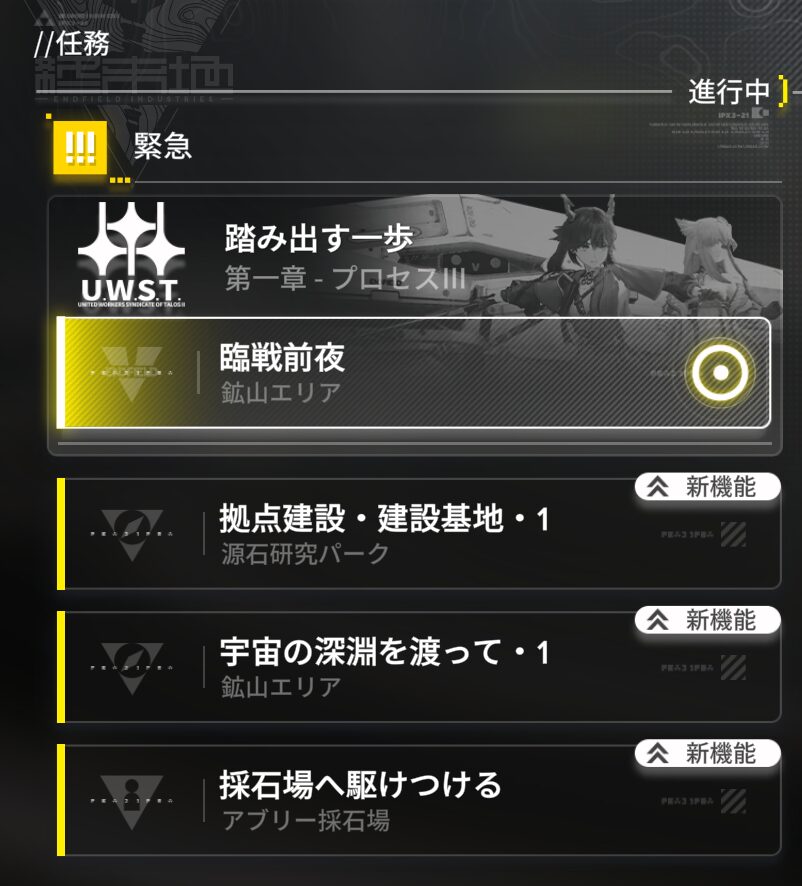Open the 拠点建設・建設基地・1 mission
This screenshot has width=802, height=886.
tap(400, 535)
